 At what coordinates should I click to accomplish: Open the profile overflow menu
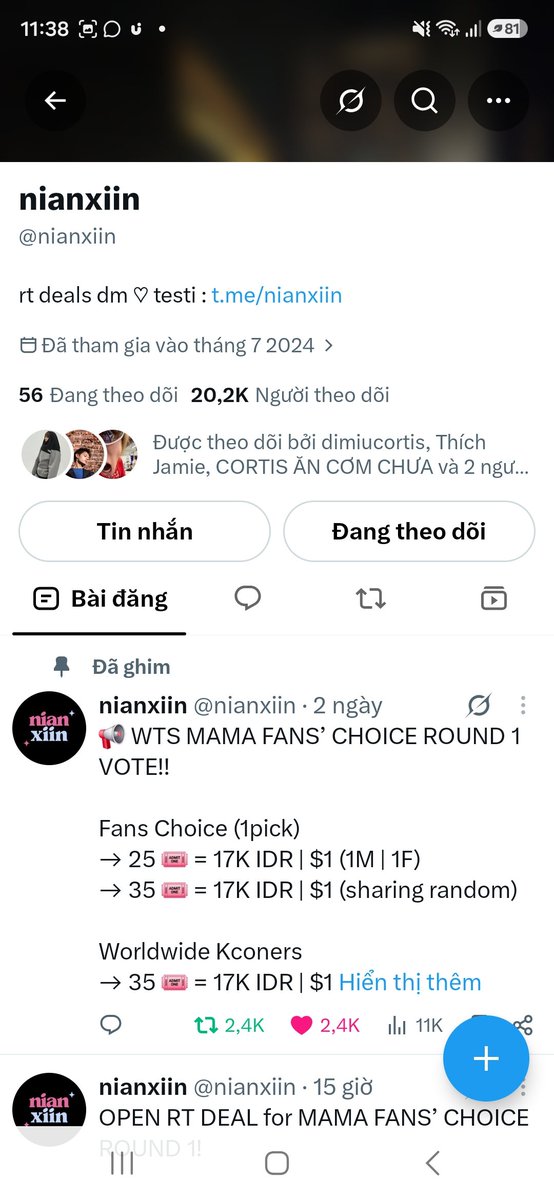coord(498,101)
